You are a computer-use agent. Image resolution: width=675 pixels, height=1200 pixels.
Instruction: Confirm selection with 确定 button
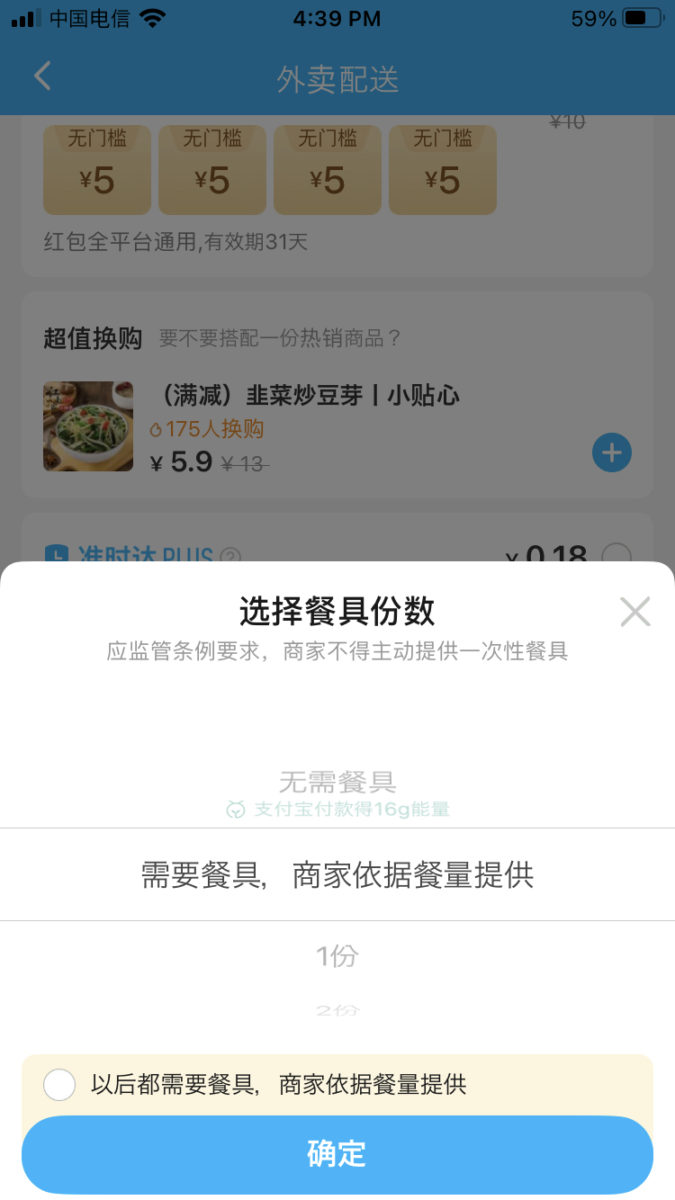click(337, 1154)
